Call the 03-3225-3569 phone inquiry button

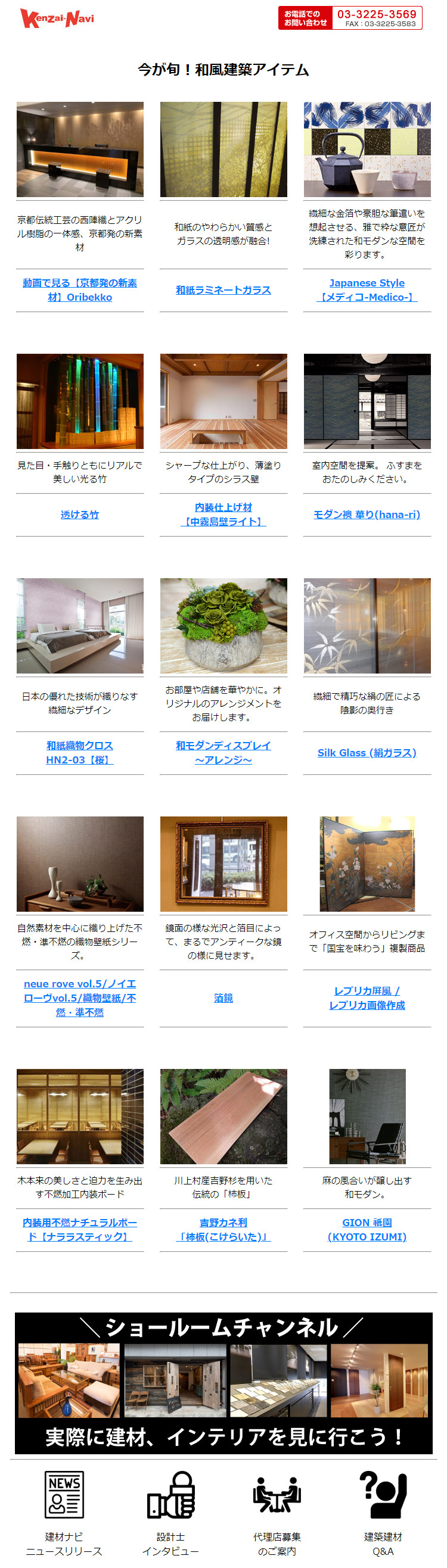click(x=350, y=18)
